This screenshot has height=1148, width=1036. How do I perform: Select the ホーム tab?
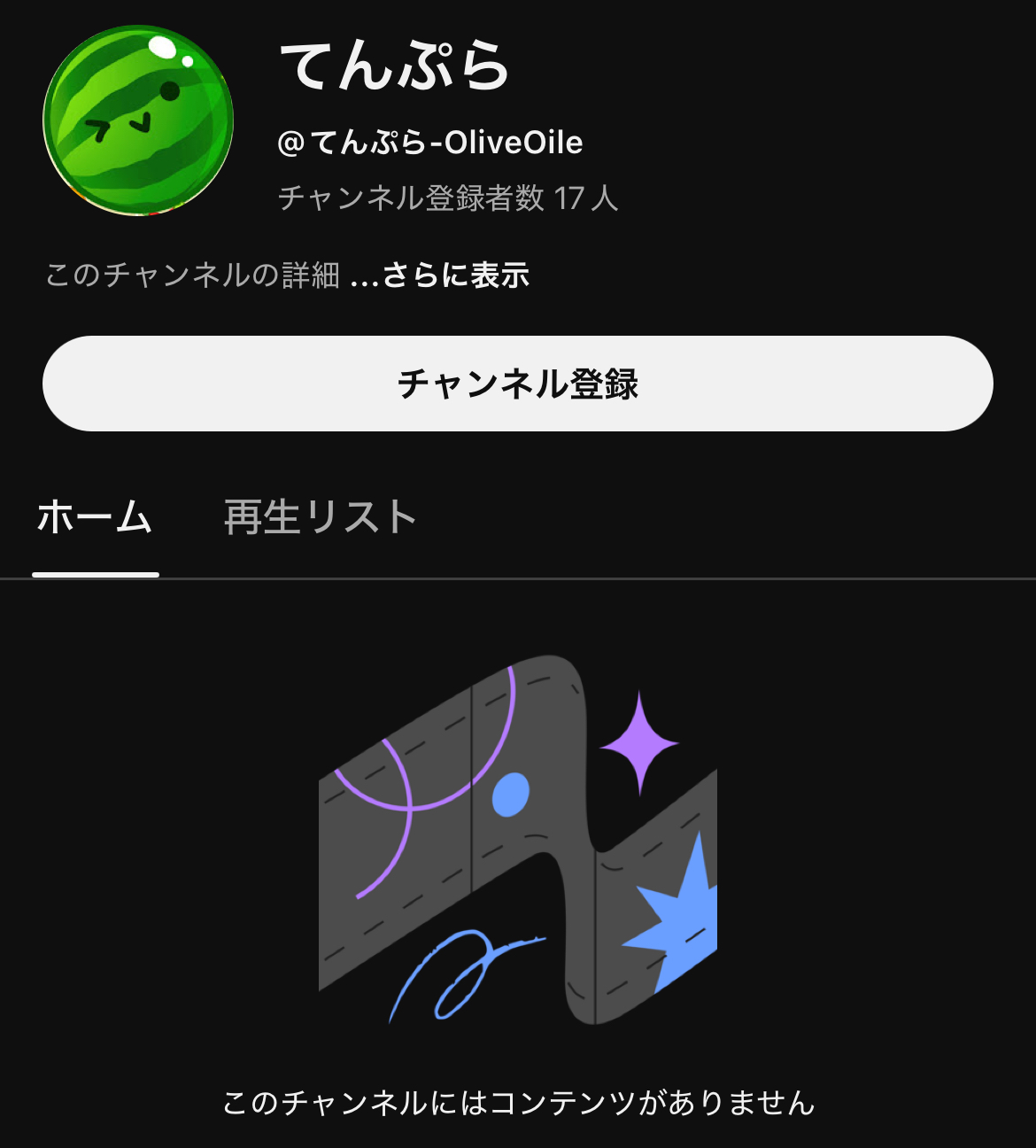(x=95, y=517)
